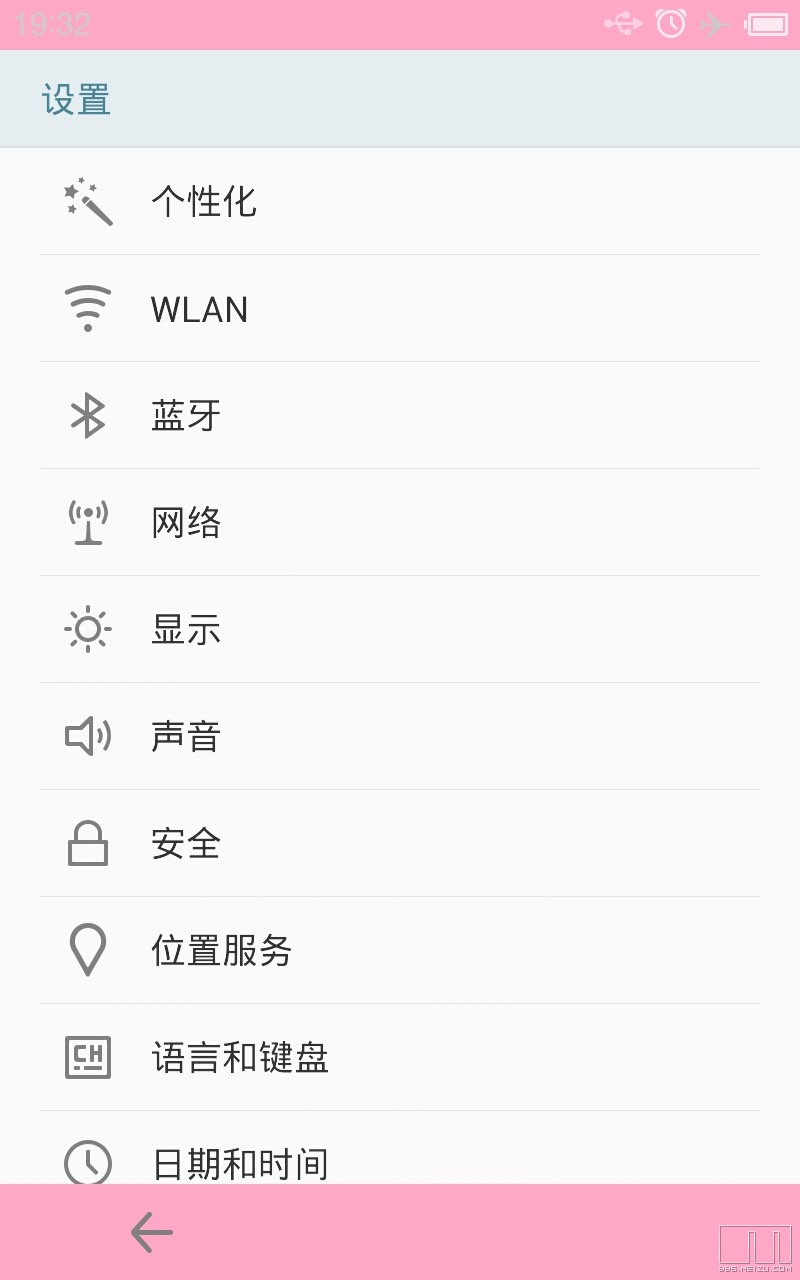Screen dimensions: 800x1280
Task: Tap the 设置 title in the header
Action: [x=74, y=99]
